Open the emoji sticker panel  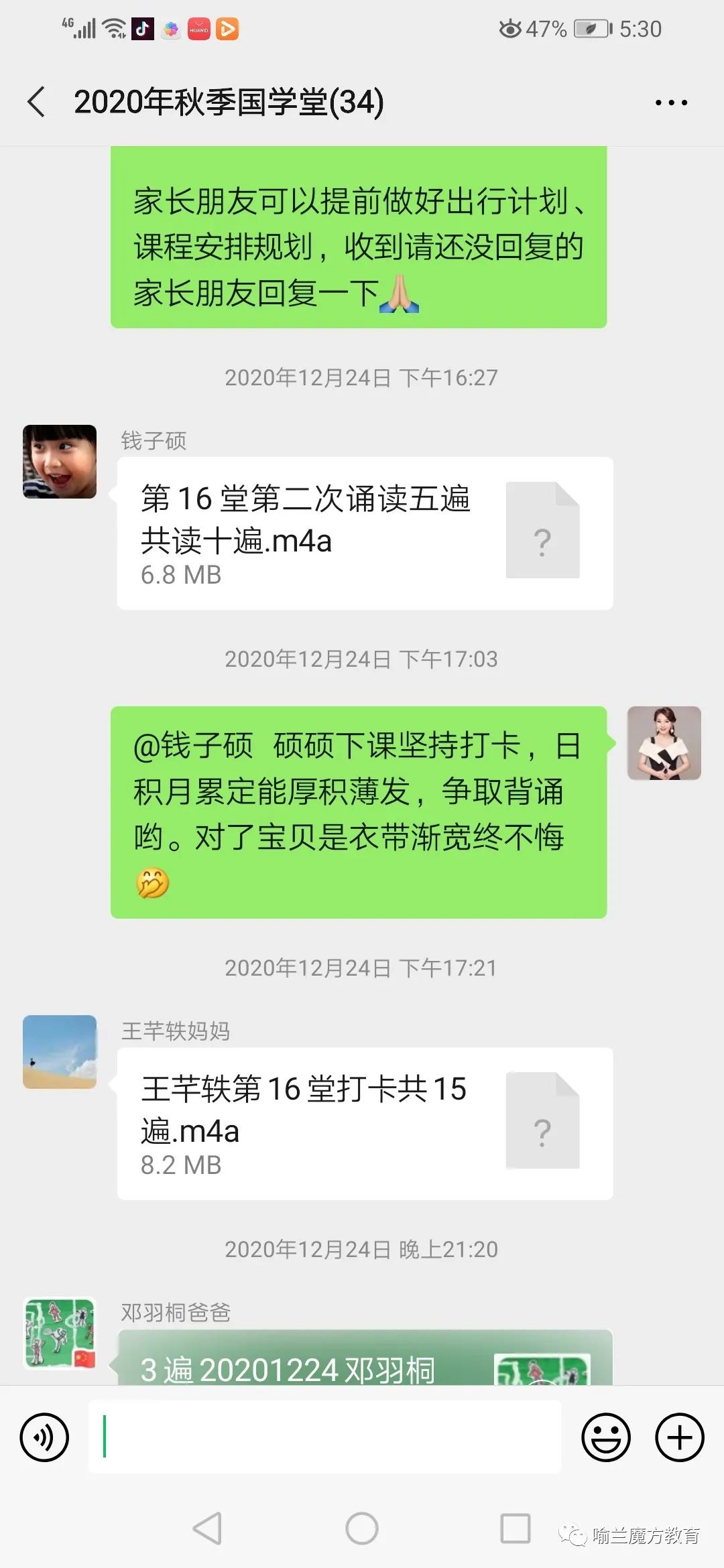click(x=605, y=1437)
